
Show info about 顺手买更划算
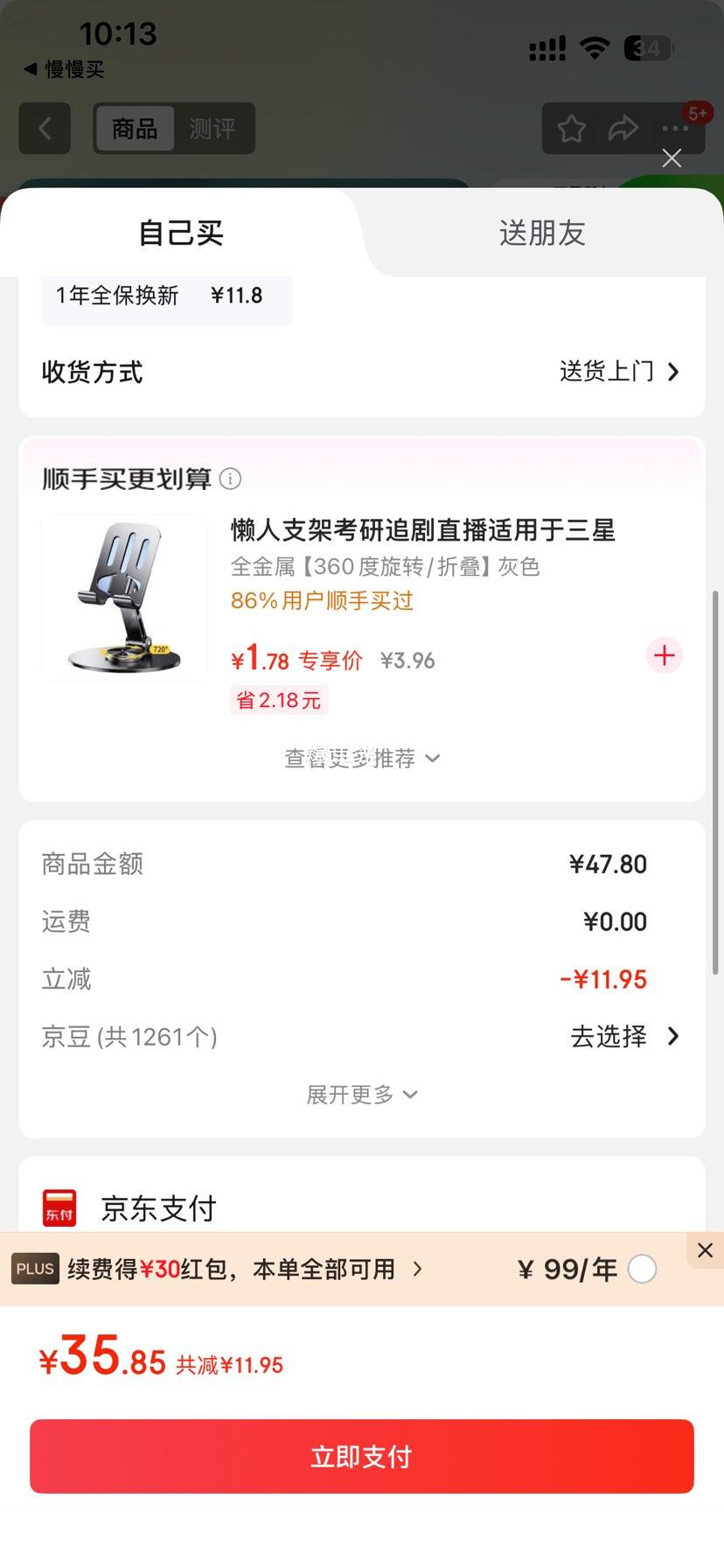pos(230,479)
